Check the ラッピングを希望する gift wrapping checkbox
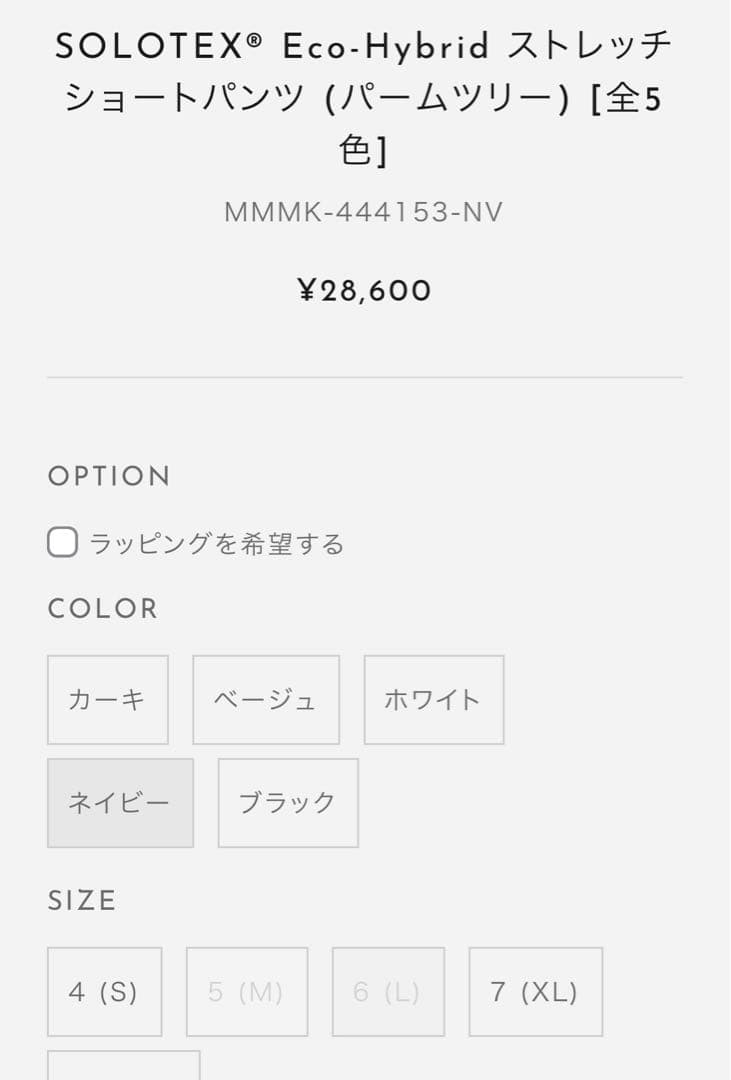 point(62,542)
